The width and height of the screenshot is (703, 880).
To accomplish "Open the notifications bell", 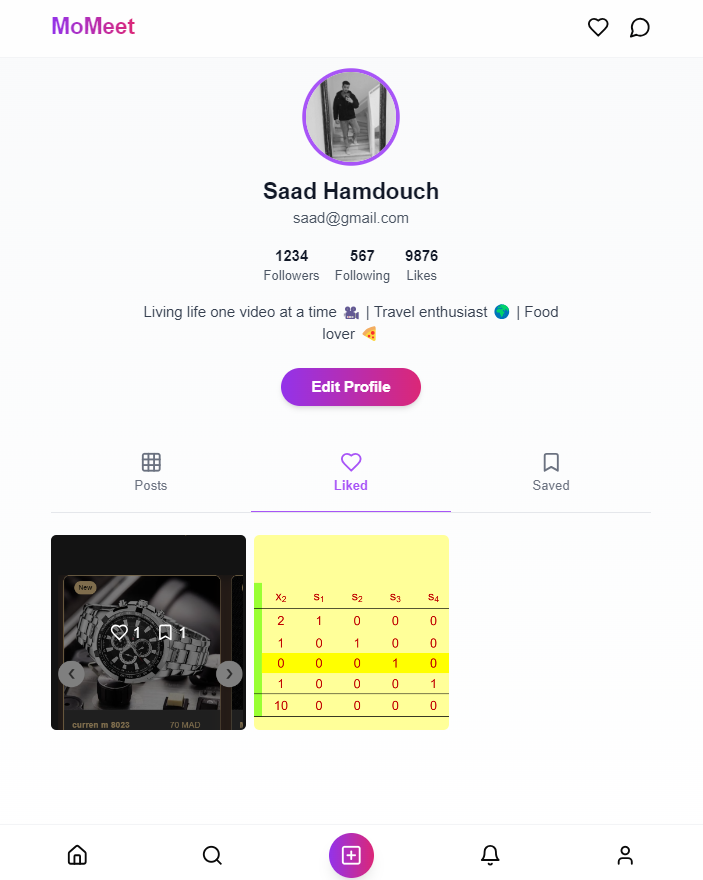I will [490, 855].
